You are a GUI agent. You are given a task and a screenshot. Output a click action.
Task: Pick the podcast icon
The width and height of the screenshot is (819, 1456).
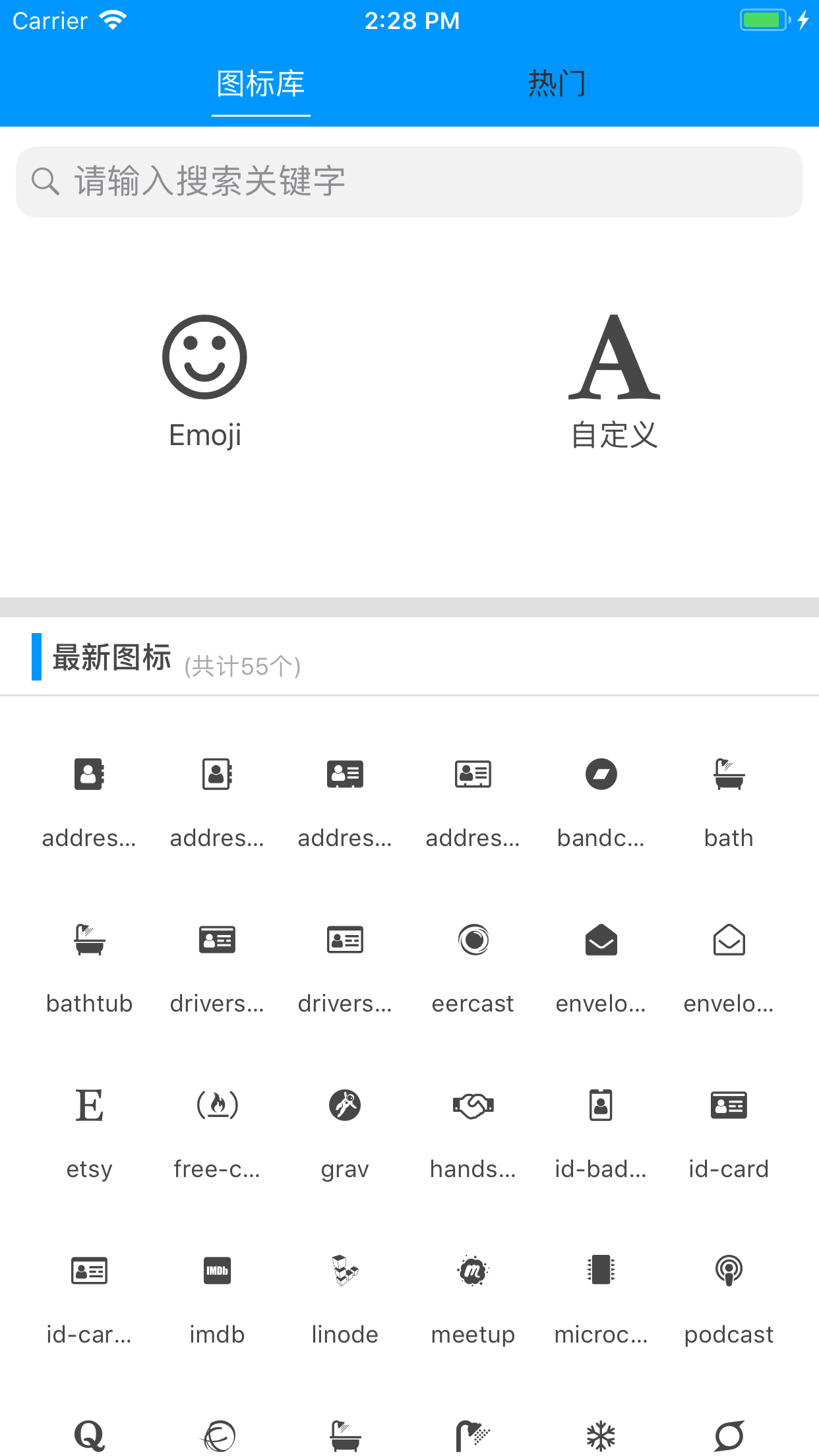pyautogui.click(x=729, y=1271)
